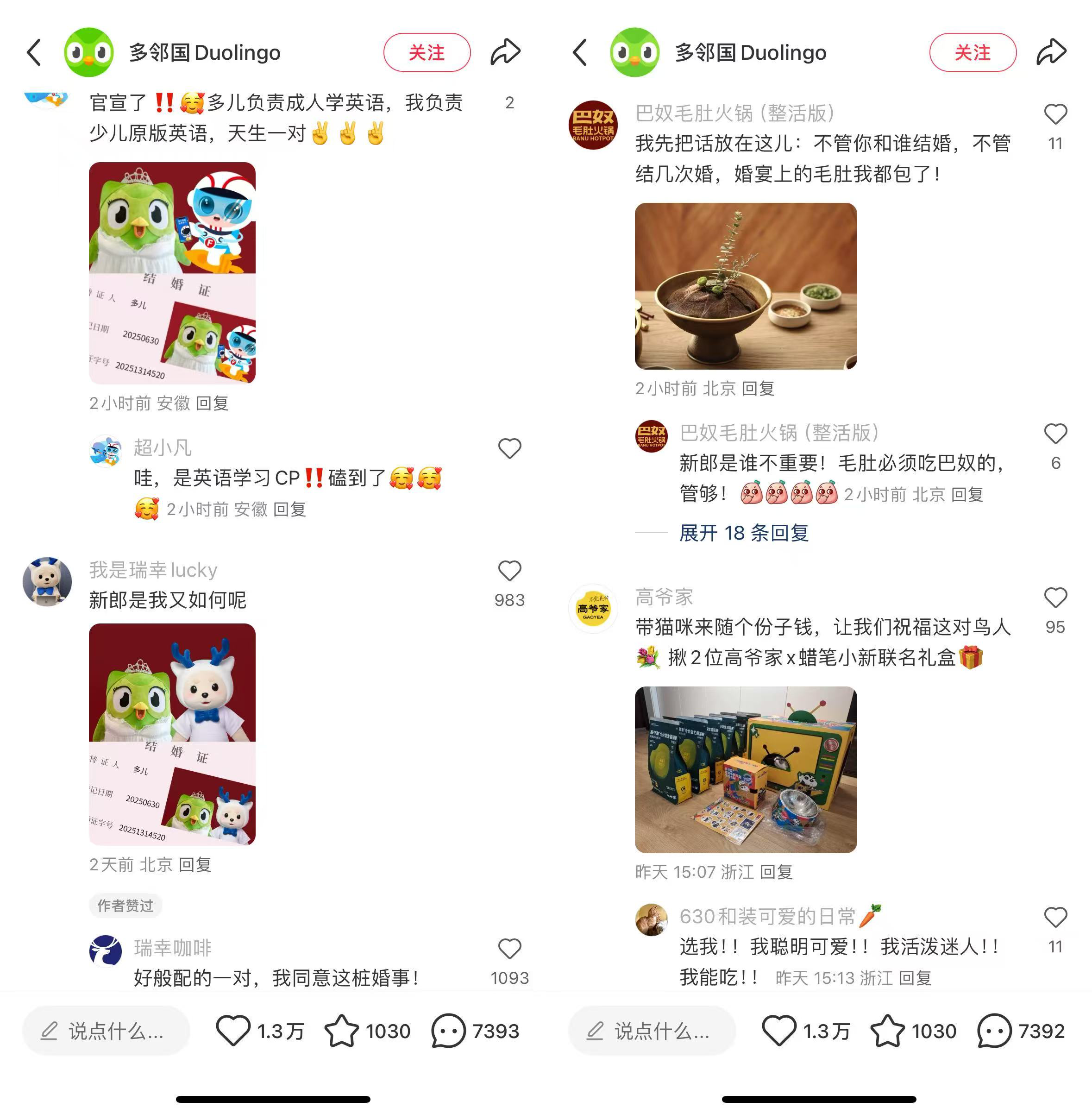The height and width of the screenshot is (1114, 1092).
Task: Open 高爷家's profile avatar
Action: (592, 609)
